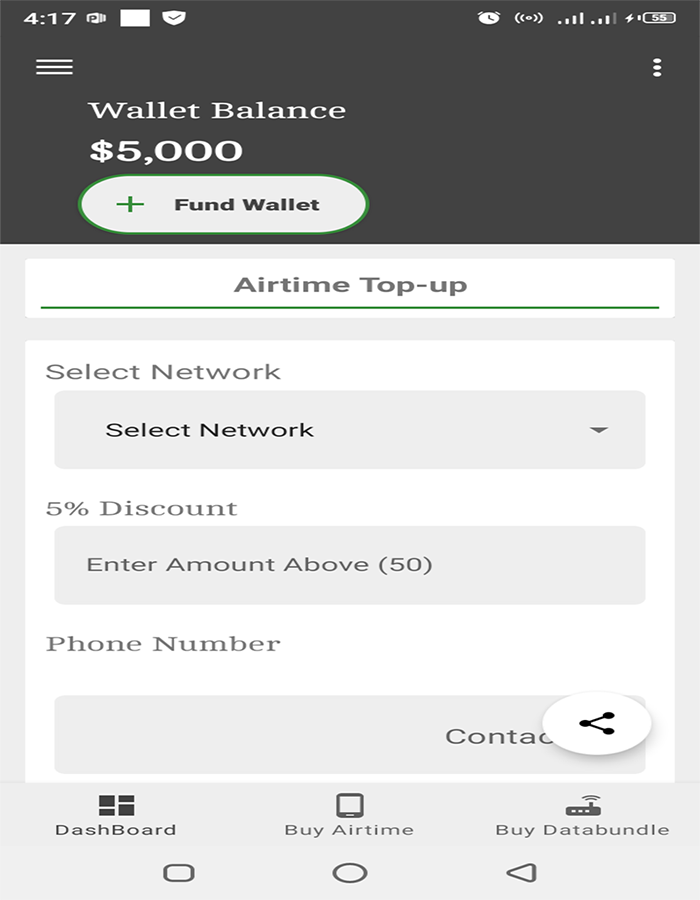Open the hamburger drawer menu
The width and height of the screenshot is (700, 900).
coord(54,67)
